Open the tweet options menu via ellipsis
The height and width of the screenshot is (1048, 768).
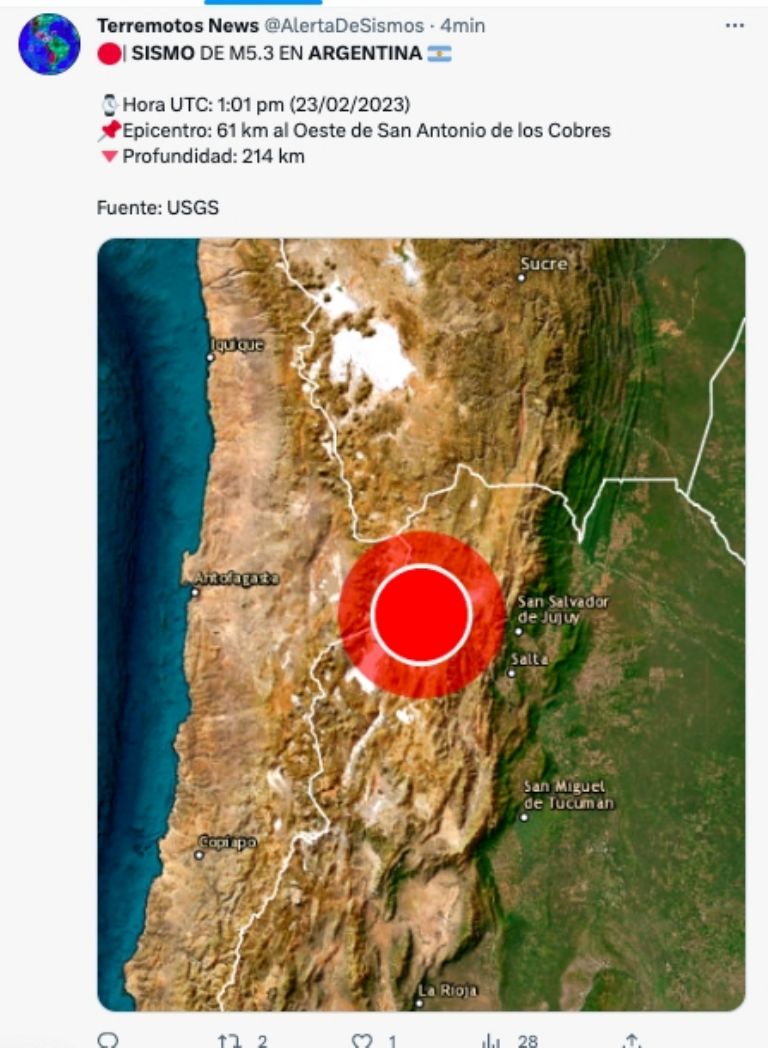(x=734, y=24)
